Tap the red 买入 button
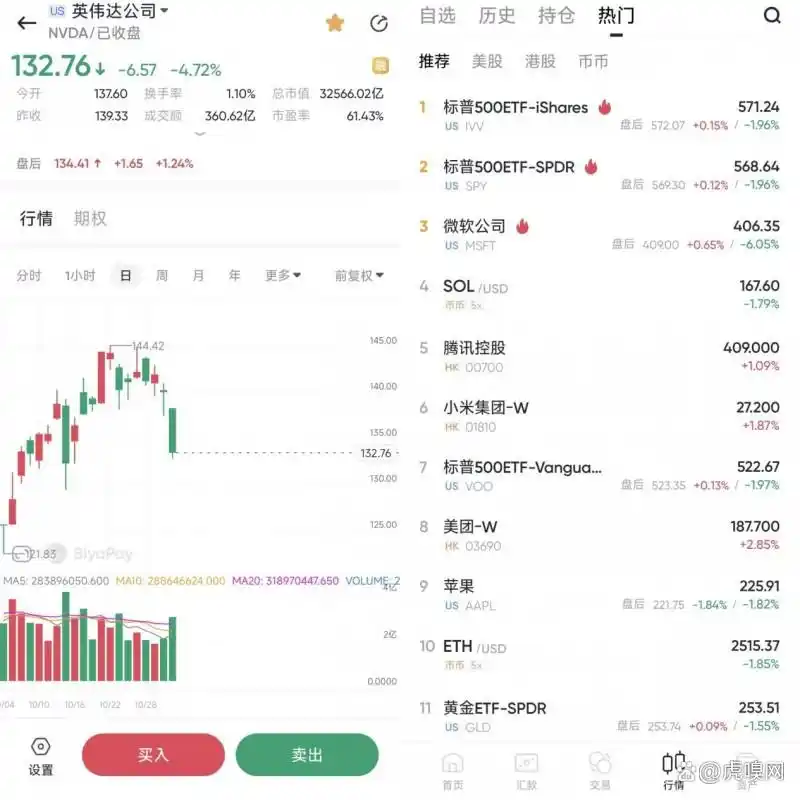The image size is (800, 800). pyautogui.click(x=153, y=755)
